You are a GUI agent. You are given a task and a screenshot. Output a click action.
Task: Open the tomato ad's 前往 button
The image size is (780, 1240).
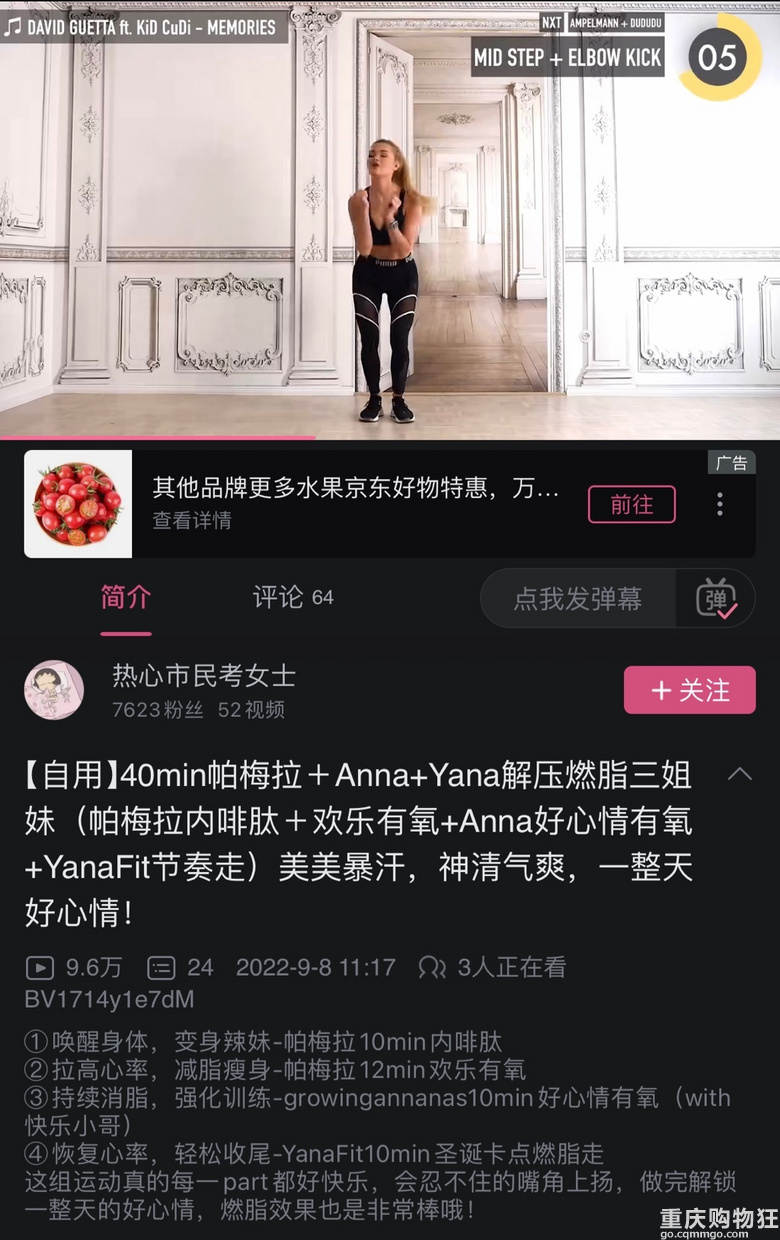[631, 505]
